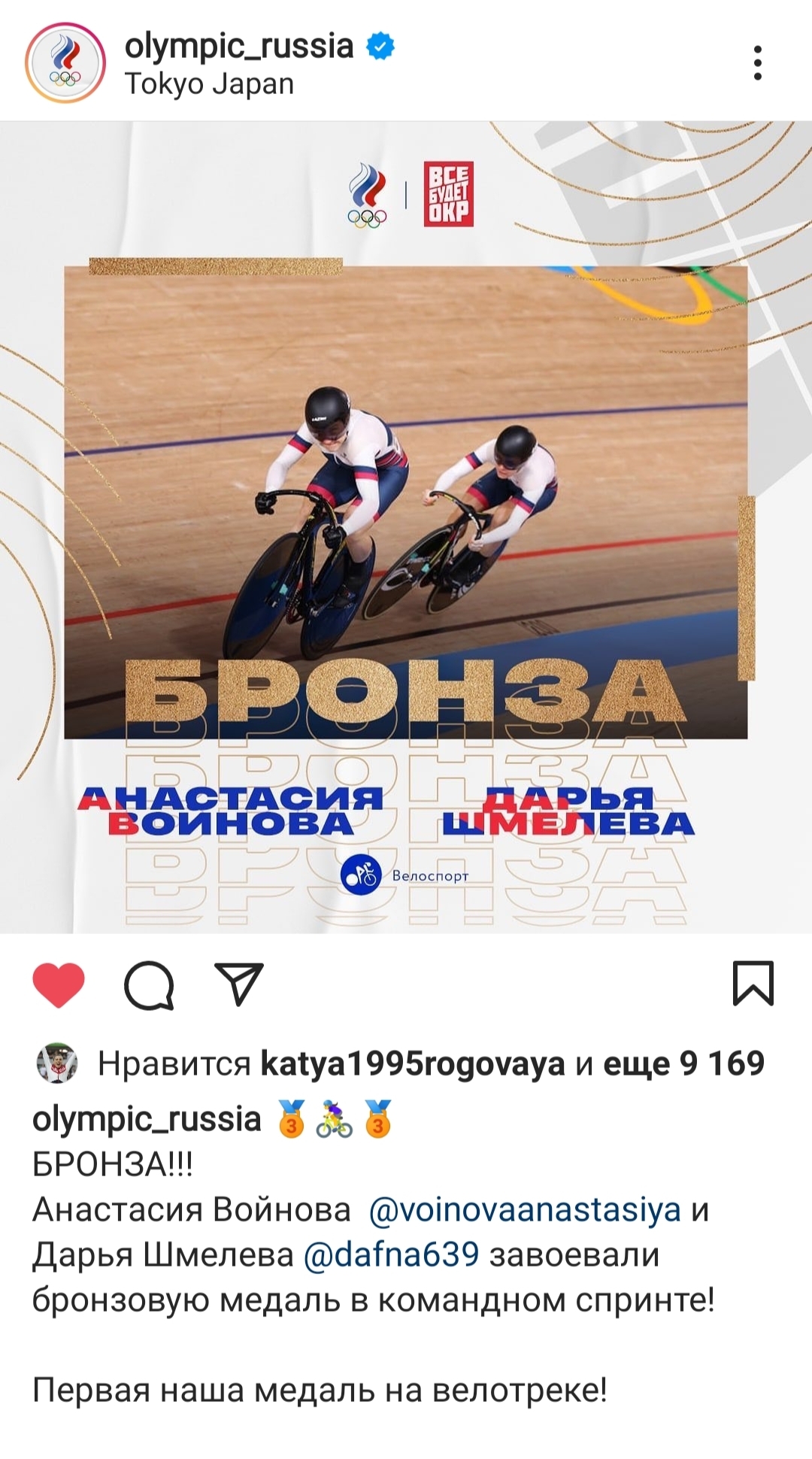The height and width of the screenshot is (1459, 812).
Task: Open the @voinovaanastasiya mention
Action: point(525,1210)
